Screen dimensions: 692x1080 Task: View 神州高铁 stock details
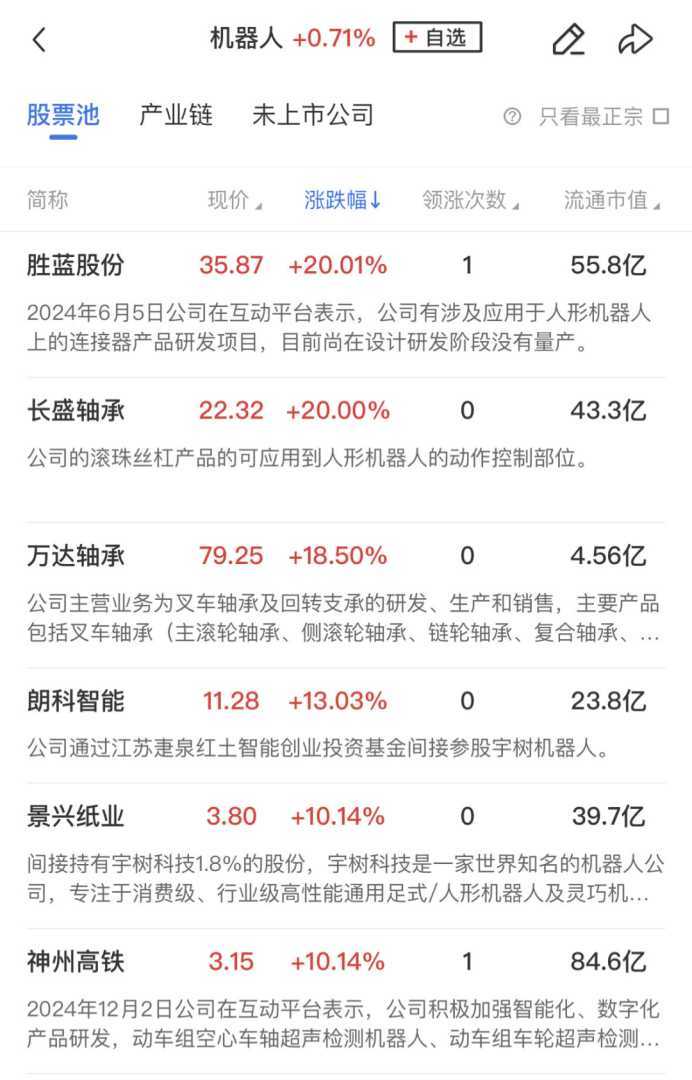(x=76, y=962)
